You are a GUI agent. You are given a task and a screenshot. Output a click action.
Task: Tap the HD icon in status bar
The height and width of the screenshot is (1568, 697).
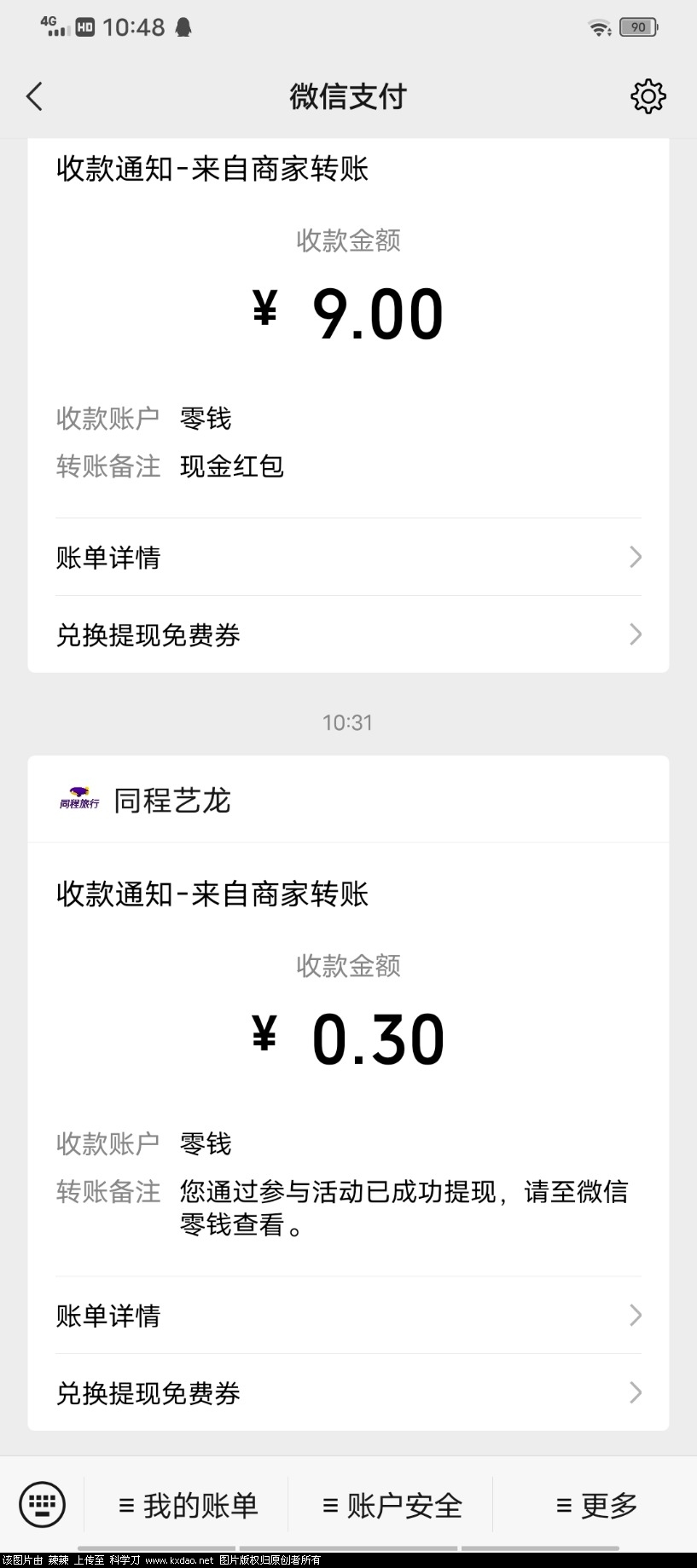point(87,26)
